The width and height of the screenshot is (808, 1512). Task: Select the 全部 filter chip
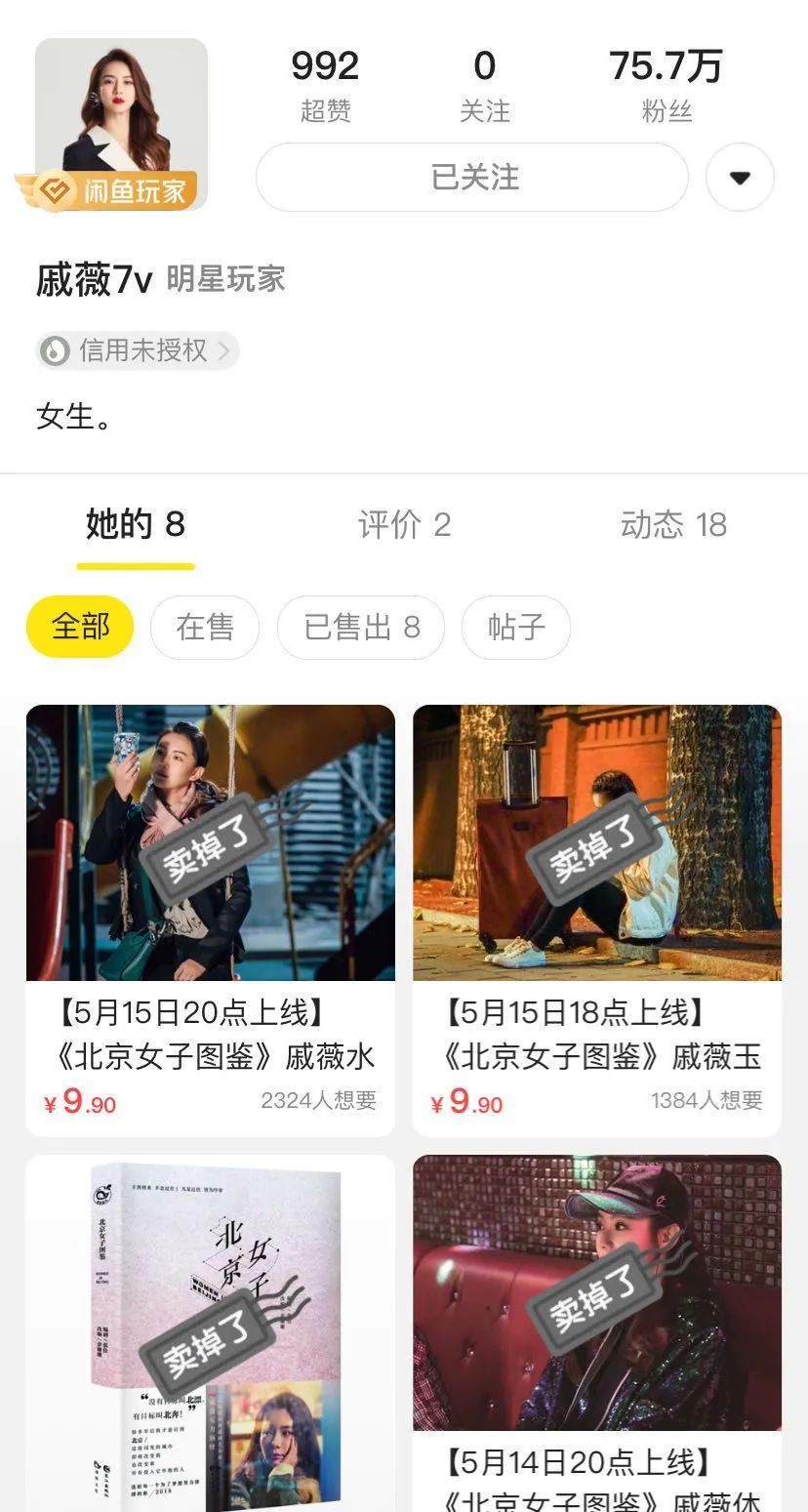pyautogui.click(x=80, y=627)
